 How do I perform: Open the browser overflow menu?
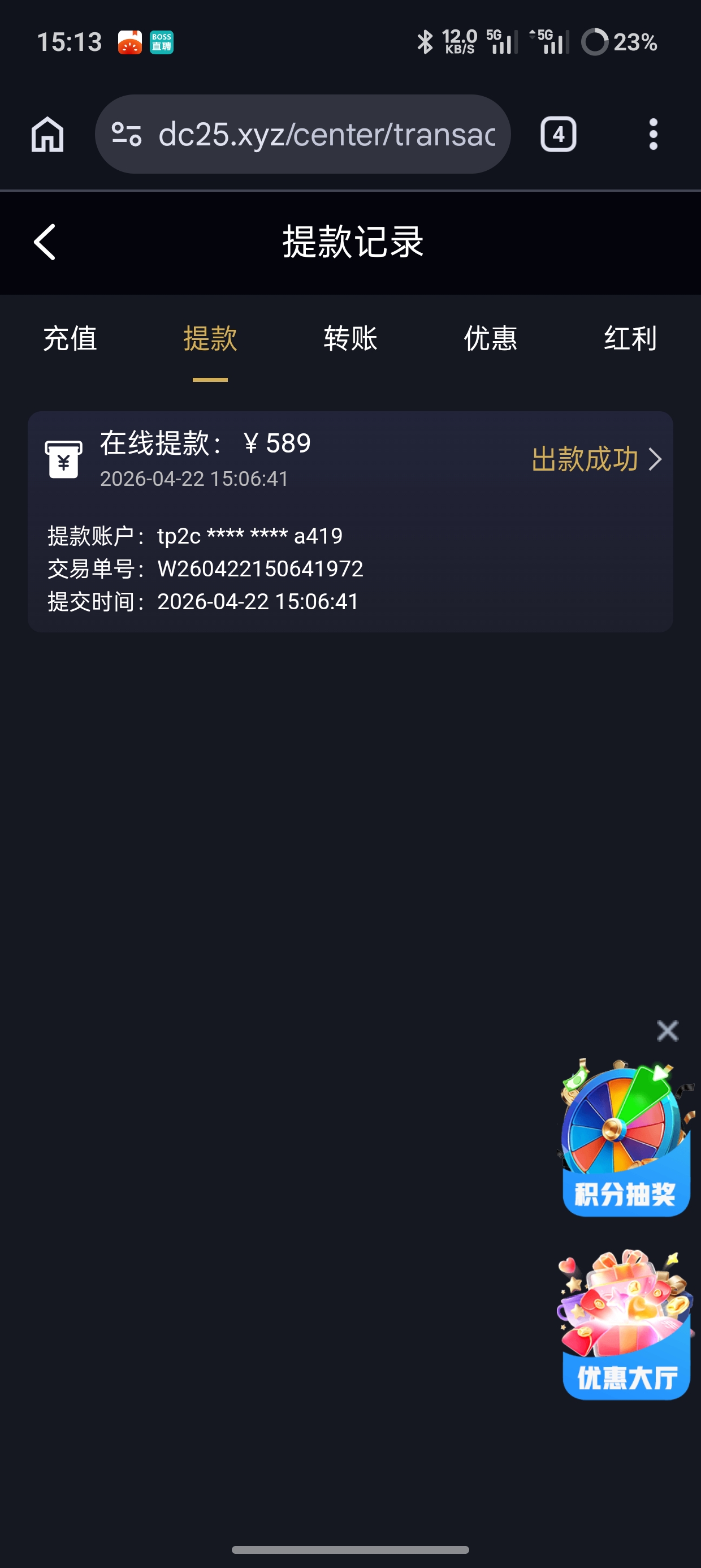click(x=654, y=134)
